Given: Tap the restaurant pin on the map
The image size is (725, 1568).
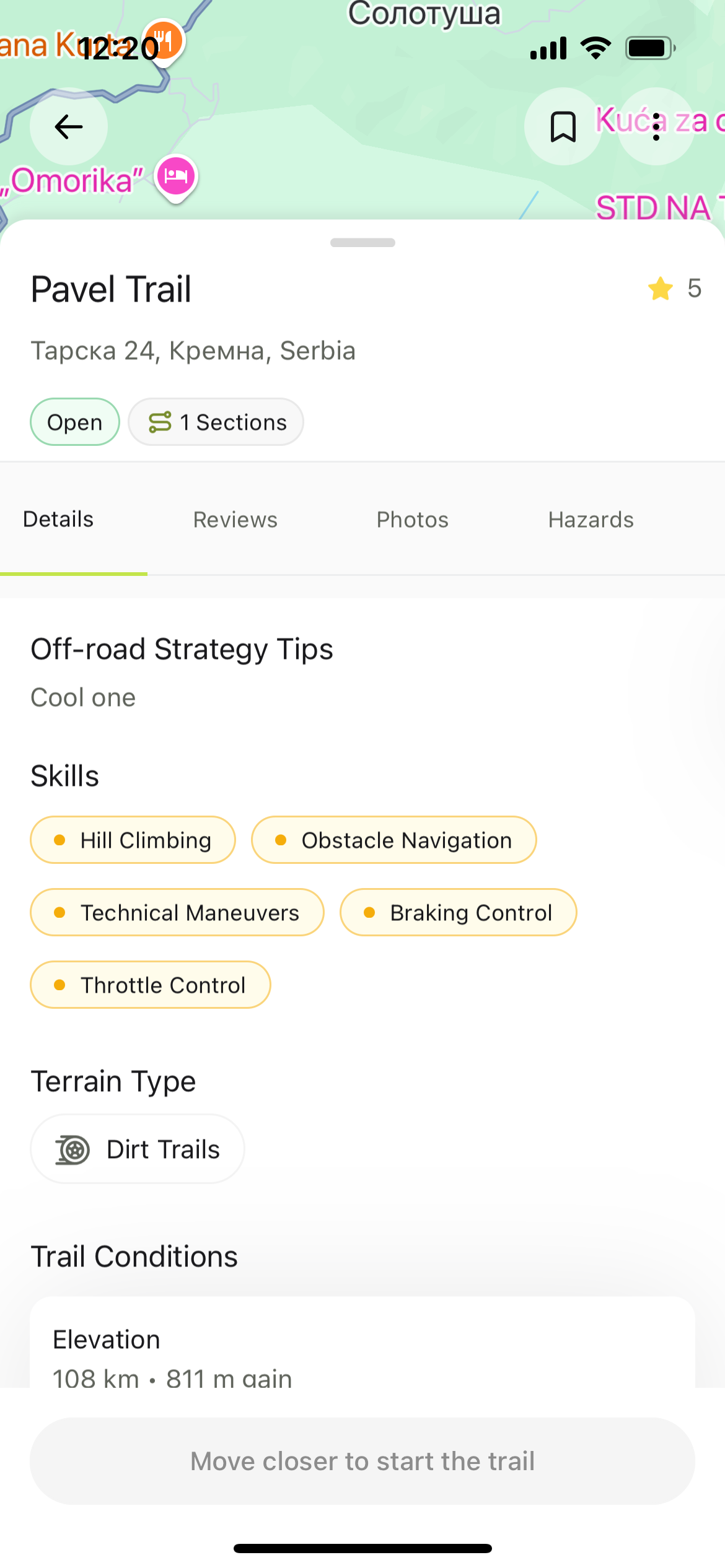Looking at the screenshot, I should [163, 42].
